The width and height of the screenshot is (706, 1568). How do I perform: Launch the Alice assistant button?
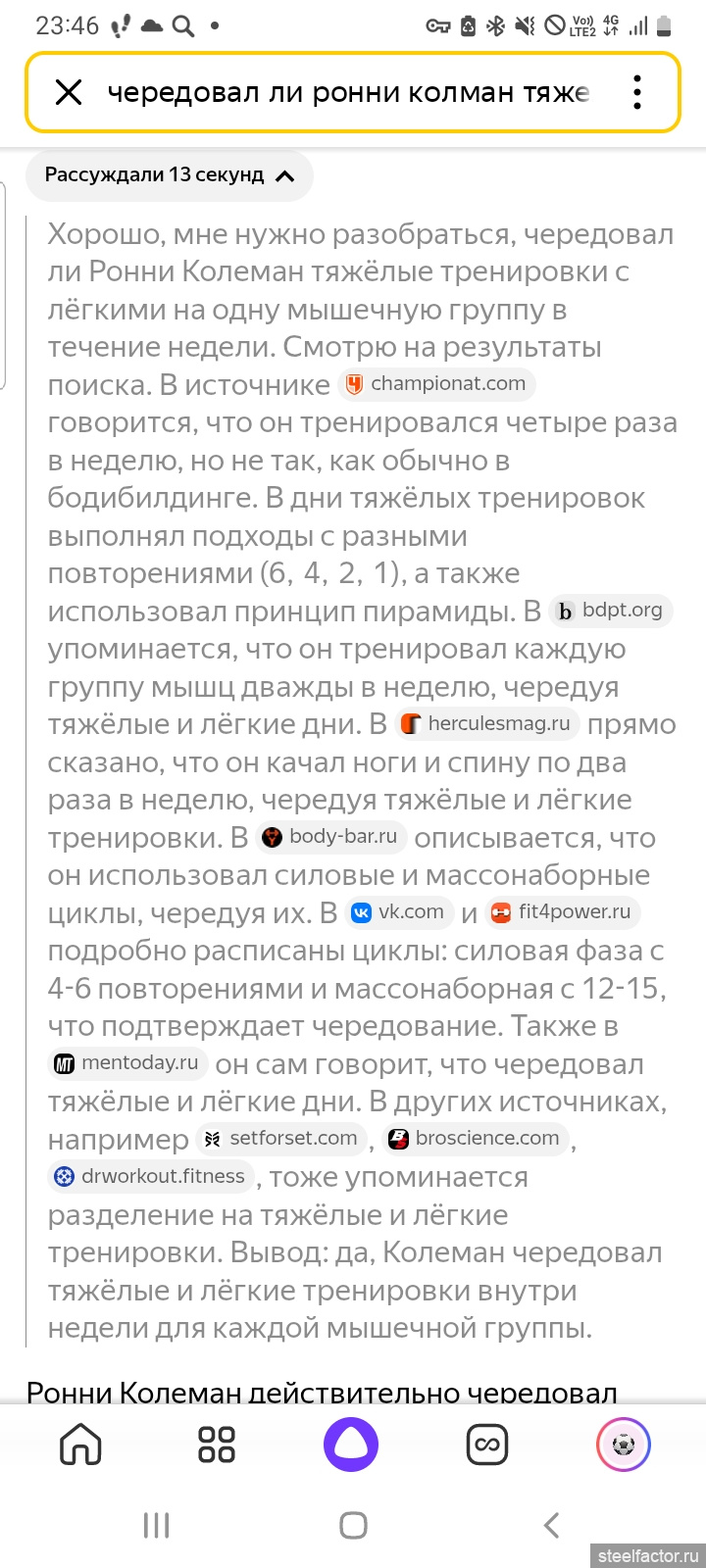click(351, 1445)
